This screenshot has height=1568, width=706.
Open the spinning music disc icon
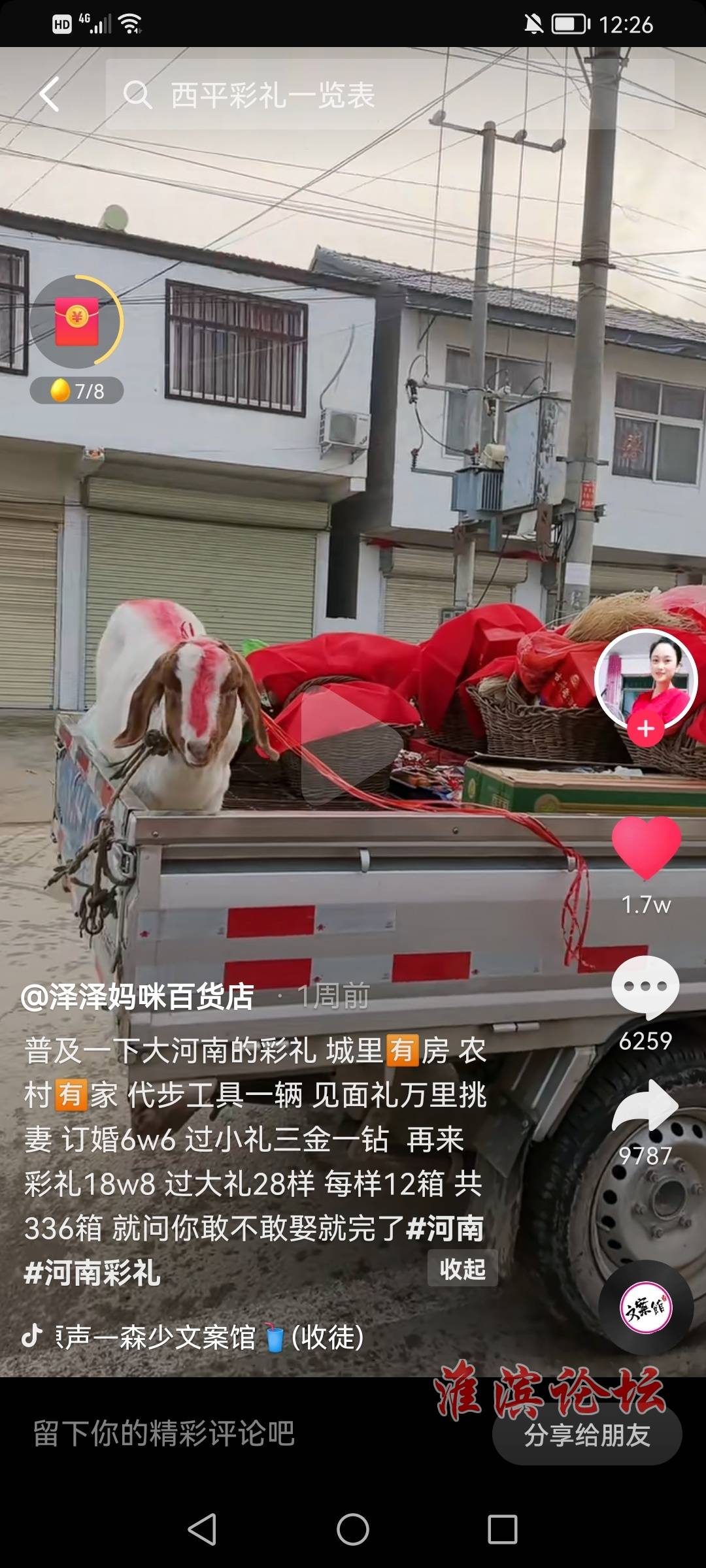(x=646, y=1307)
